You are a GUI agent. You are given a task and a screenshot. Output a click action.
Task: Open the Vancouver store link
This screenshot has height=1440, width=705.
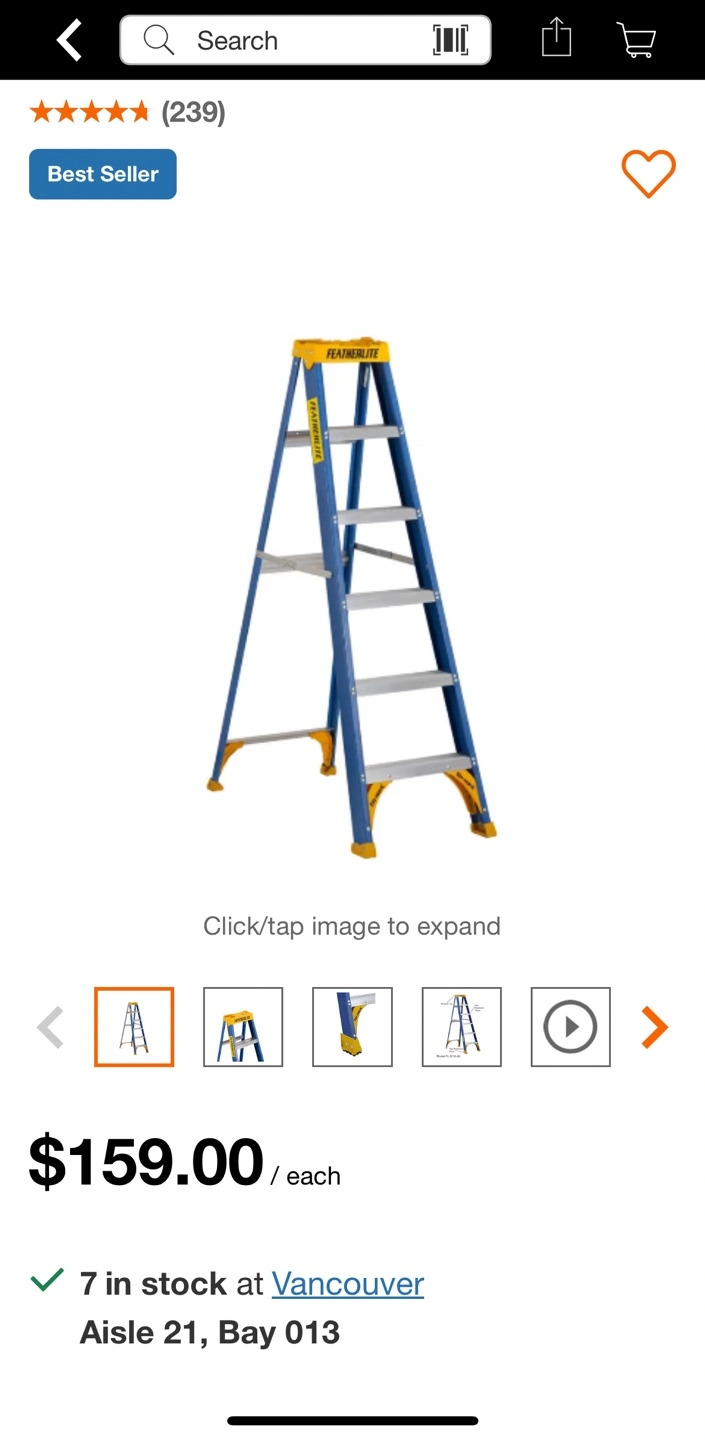(x=348, y=1283)
